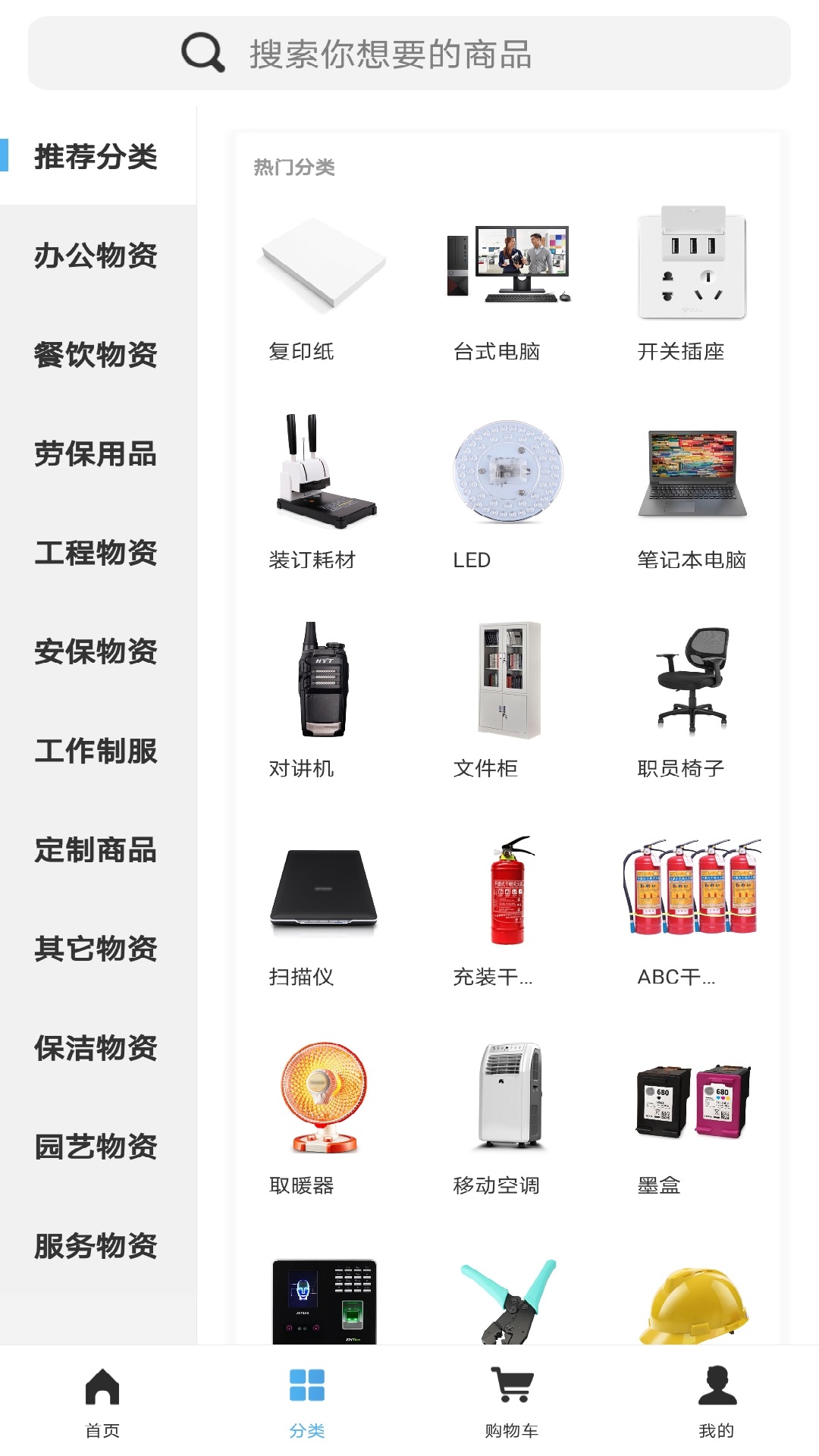
Task: Go to the 首页 tab
Action: coord(102,1401)
